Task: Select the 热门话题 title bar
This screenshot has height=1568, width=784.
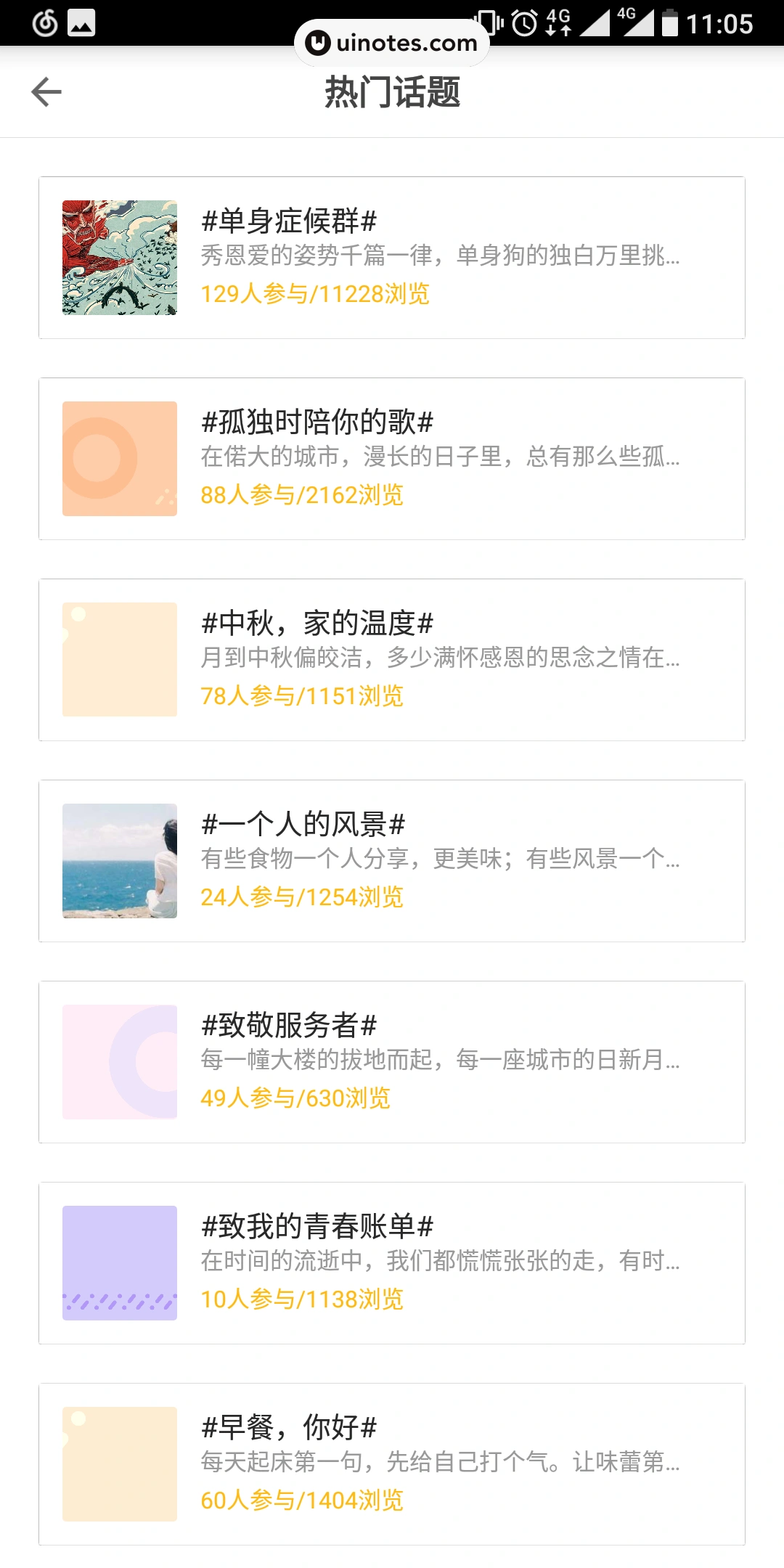Action: (x=392, y=92)
